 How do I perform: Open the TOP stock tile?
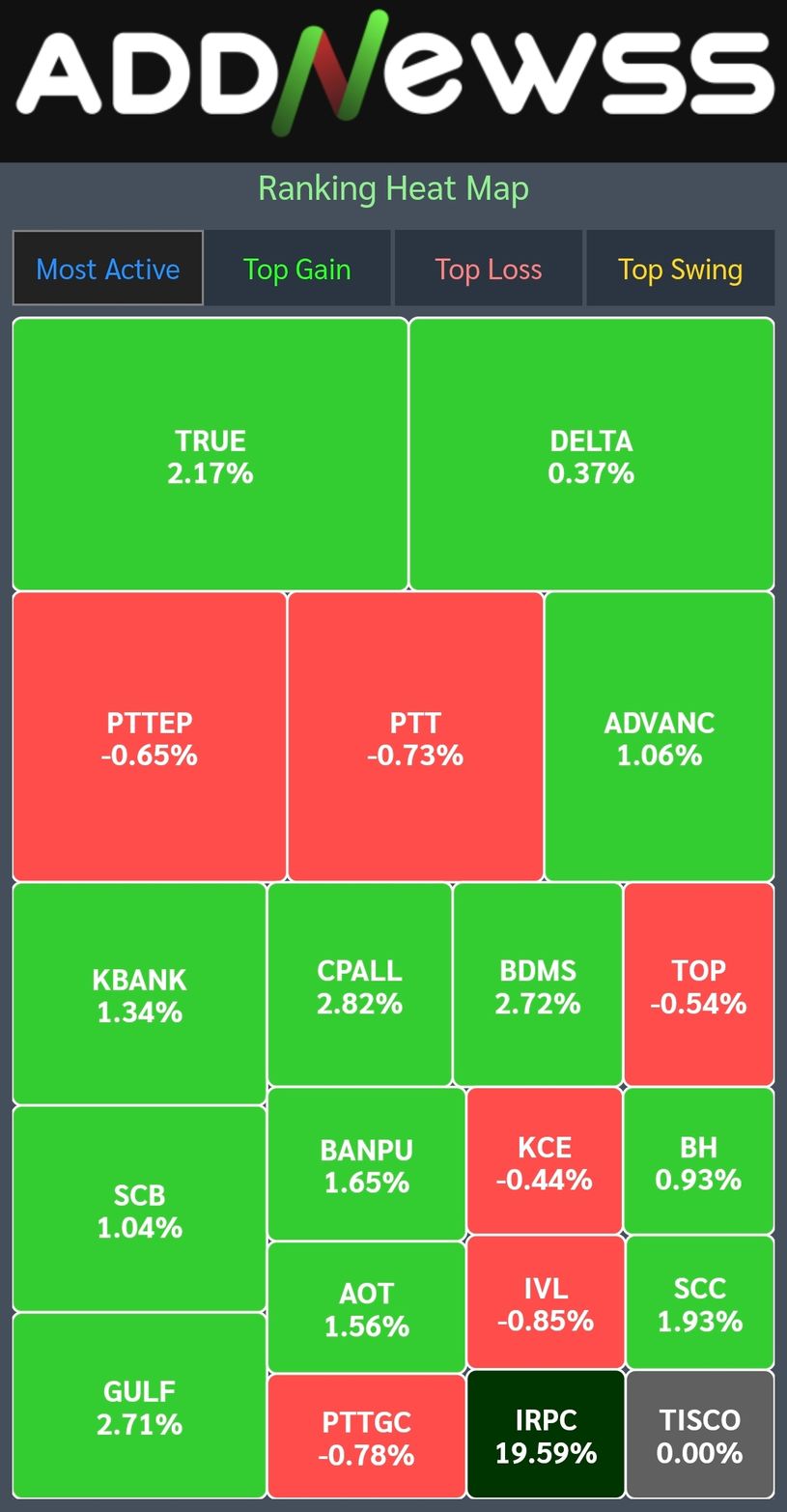tap(698, 985)
